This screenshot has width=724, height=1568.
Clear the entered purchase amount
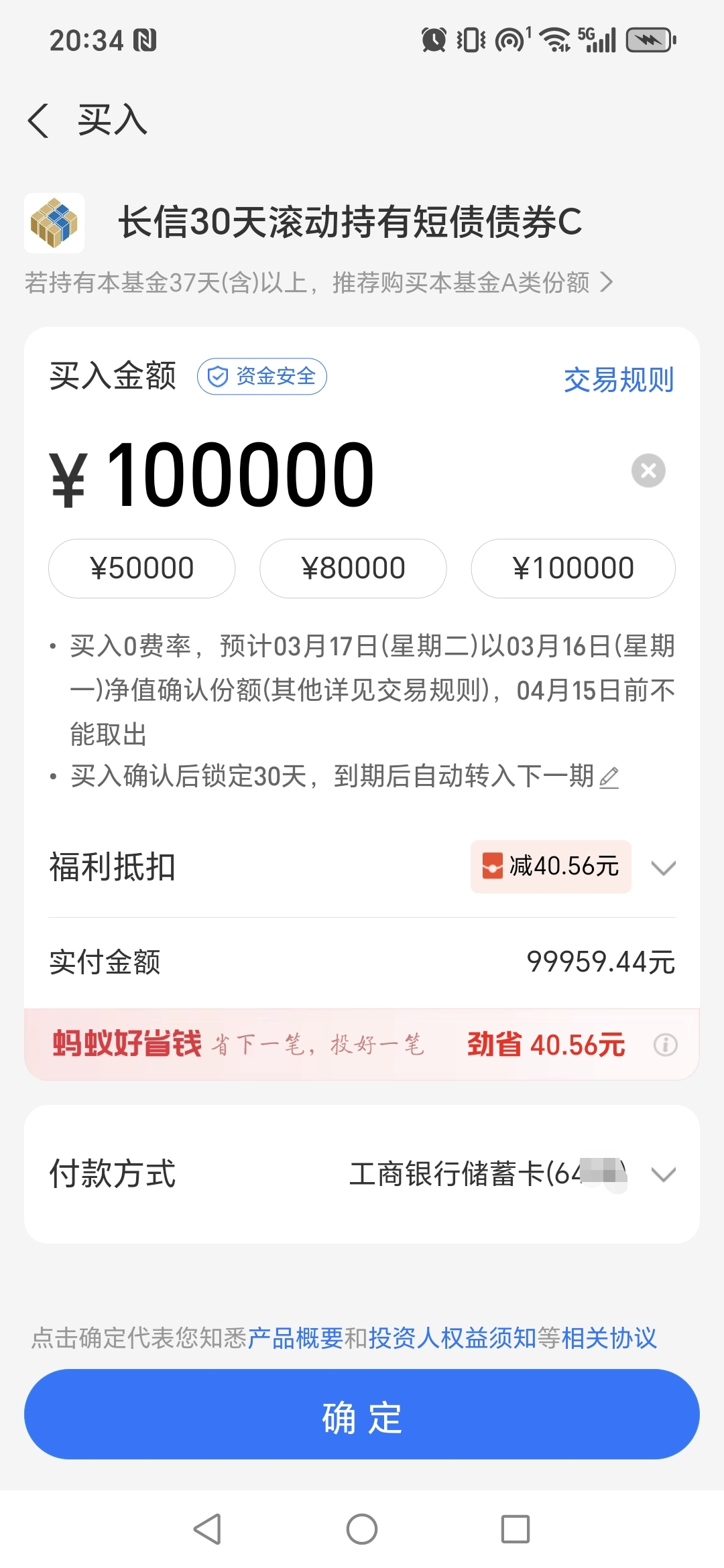tap(648, 470)
